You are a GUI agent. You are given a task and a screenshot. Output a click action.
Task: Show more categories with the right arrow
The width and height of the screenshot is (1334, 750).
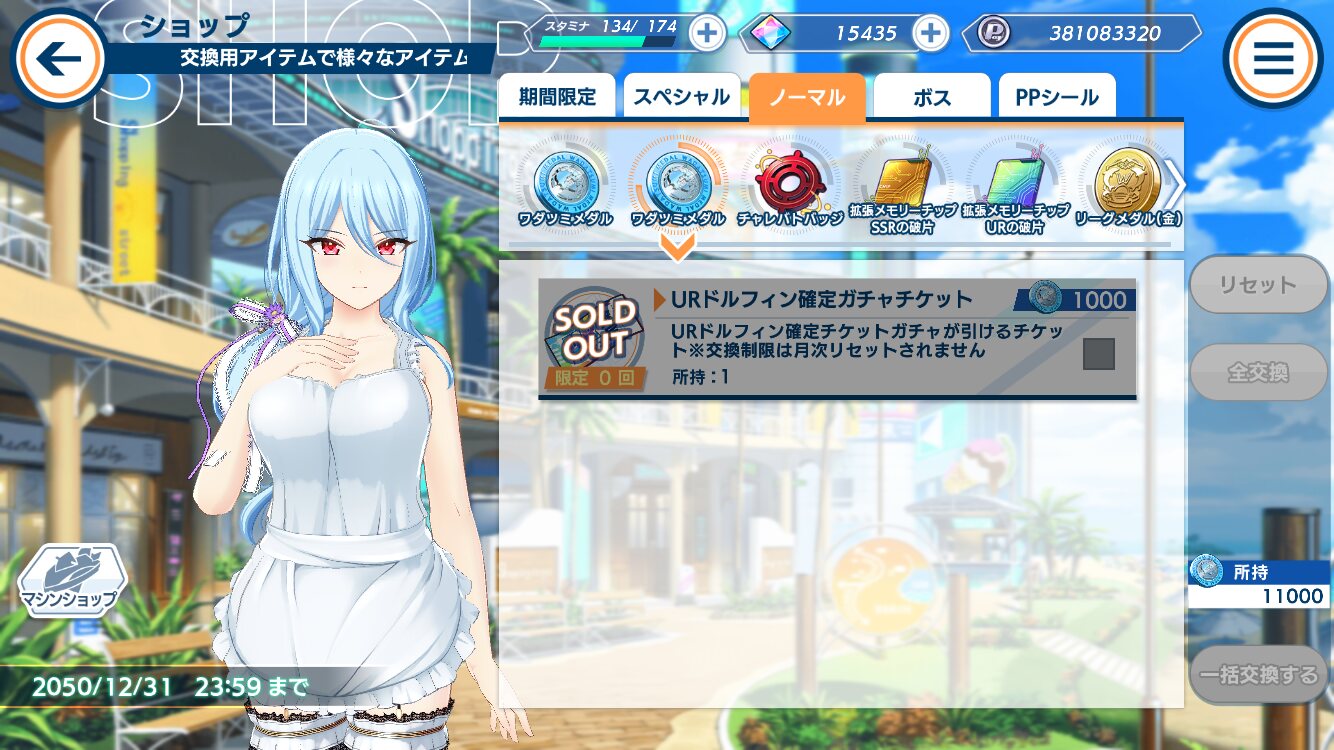click(x=1176, y=185)
